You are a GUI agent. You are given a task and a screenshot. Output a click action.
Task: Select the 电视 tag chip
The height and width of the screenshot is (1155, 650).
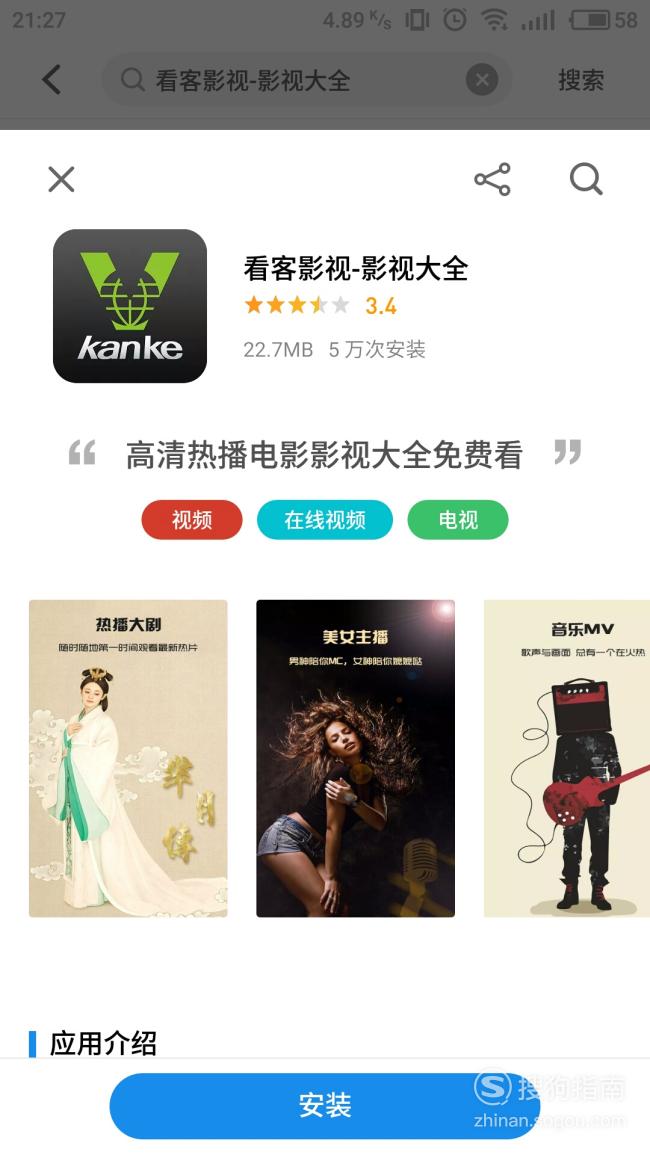coord(458,520)
